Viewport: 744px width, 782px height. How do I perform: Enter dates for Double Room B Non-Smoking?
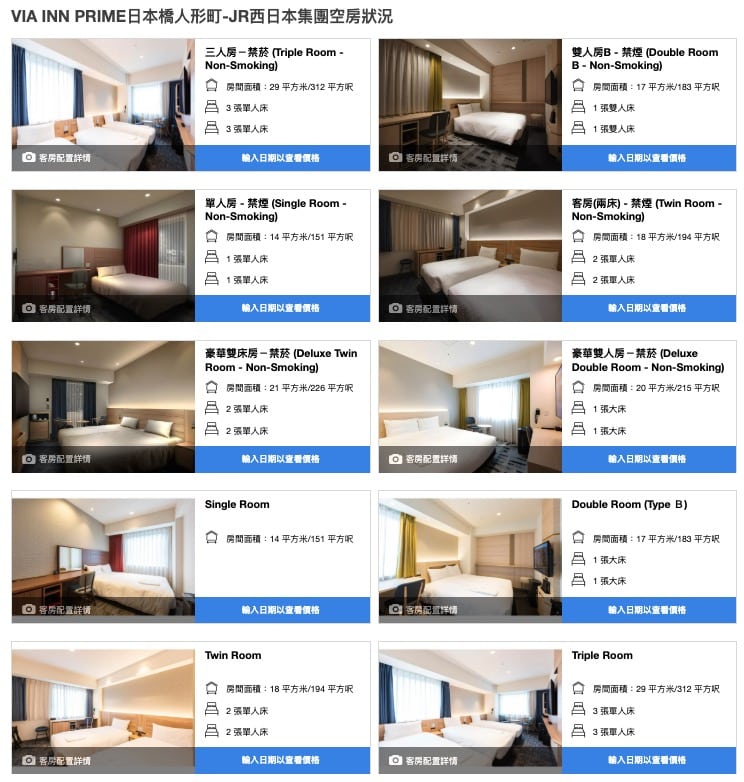[x=648, y=158]
